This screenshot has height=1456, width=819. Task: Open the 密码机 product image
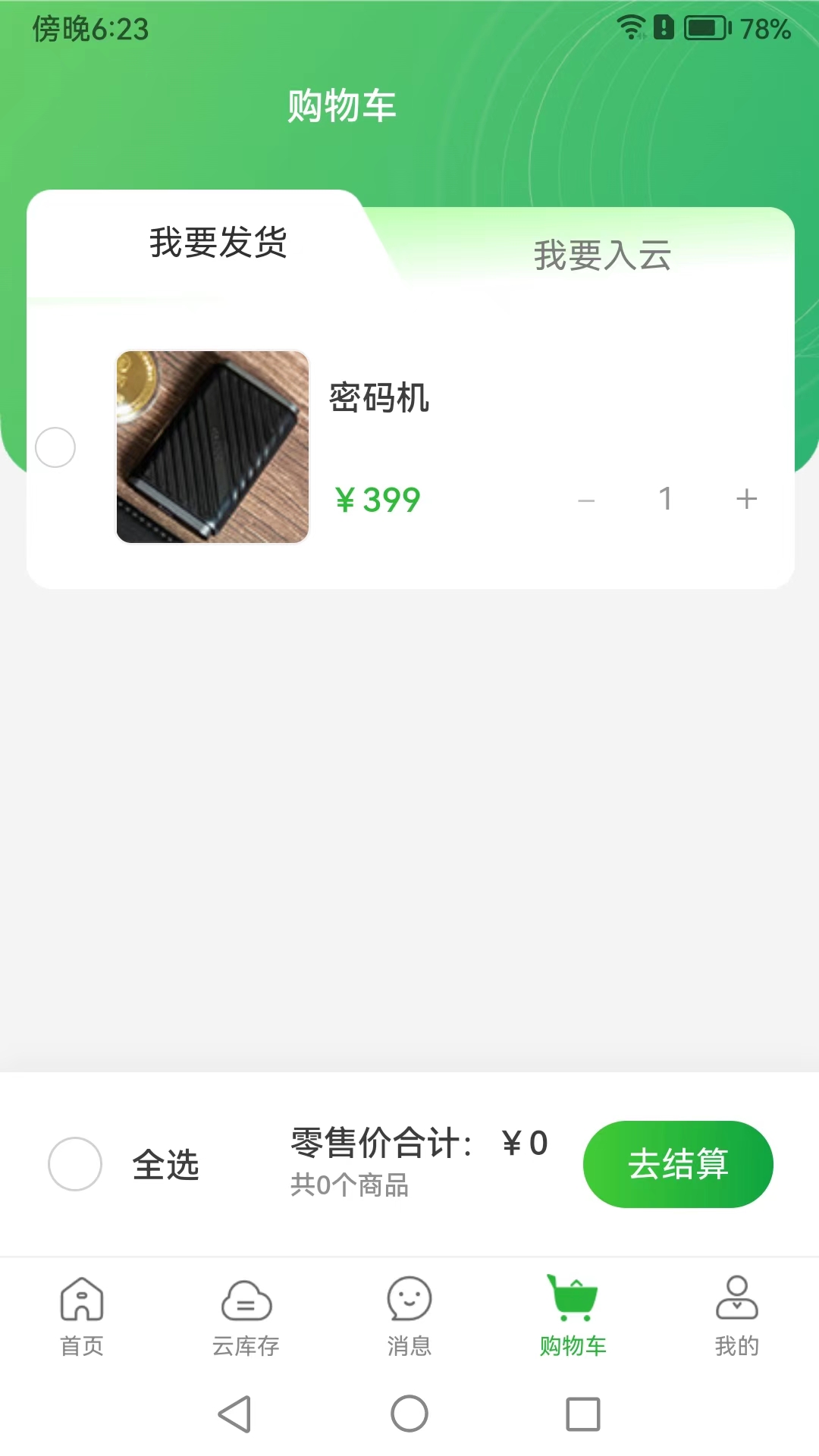[x=212, y=447]
